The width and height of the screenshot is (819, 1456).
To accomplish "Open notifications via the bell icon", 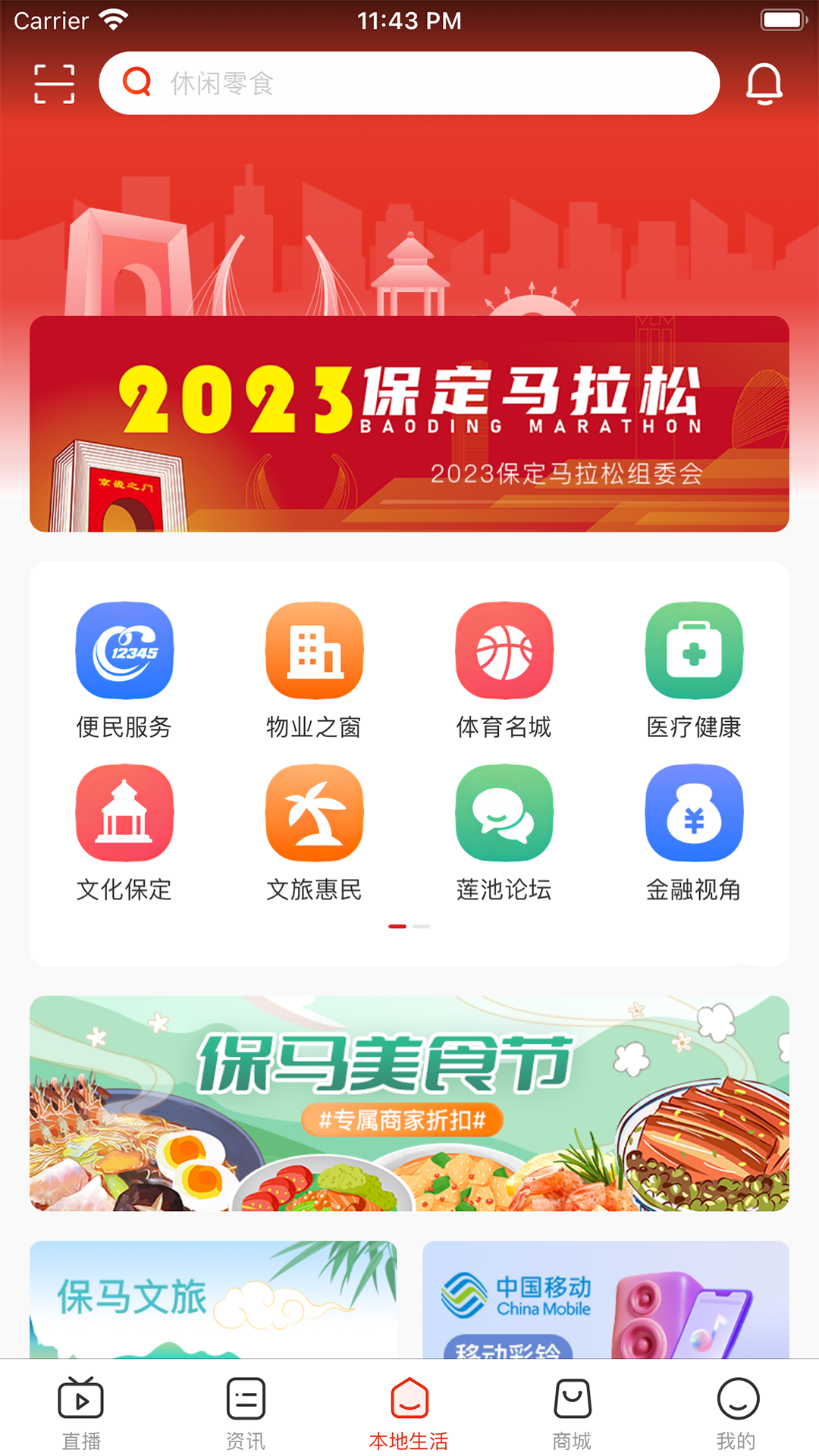I will [x=765, y=83].
